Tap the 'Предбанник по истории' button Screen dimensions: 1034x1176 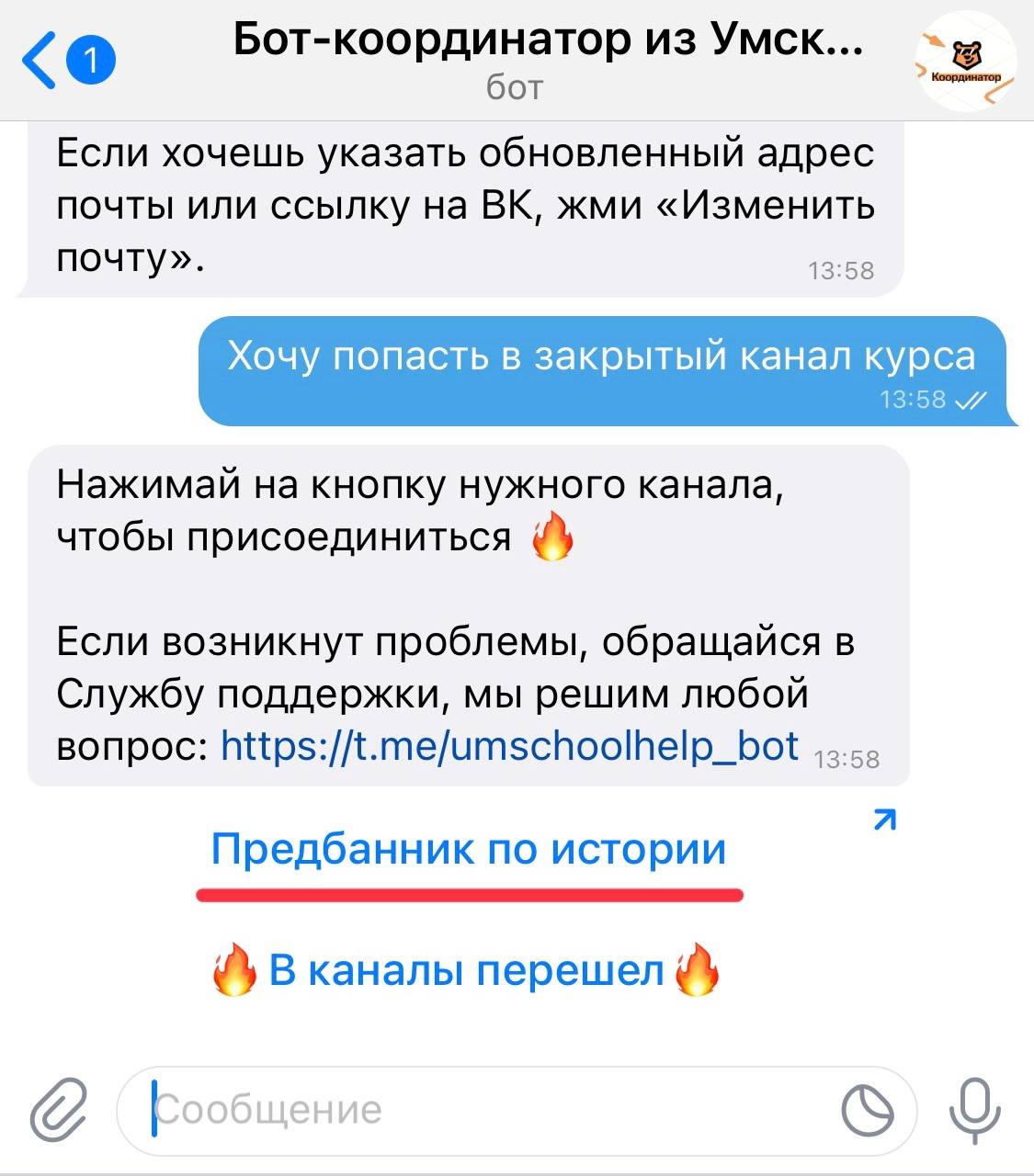pos(468,850)
